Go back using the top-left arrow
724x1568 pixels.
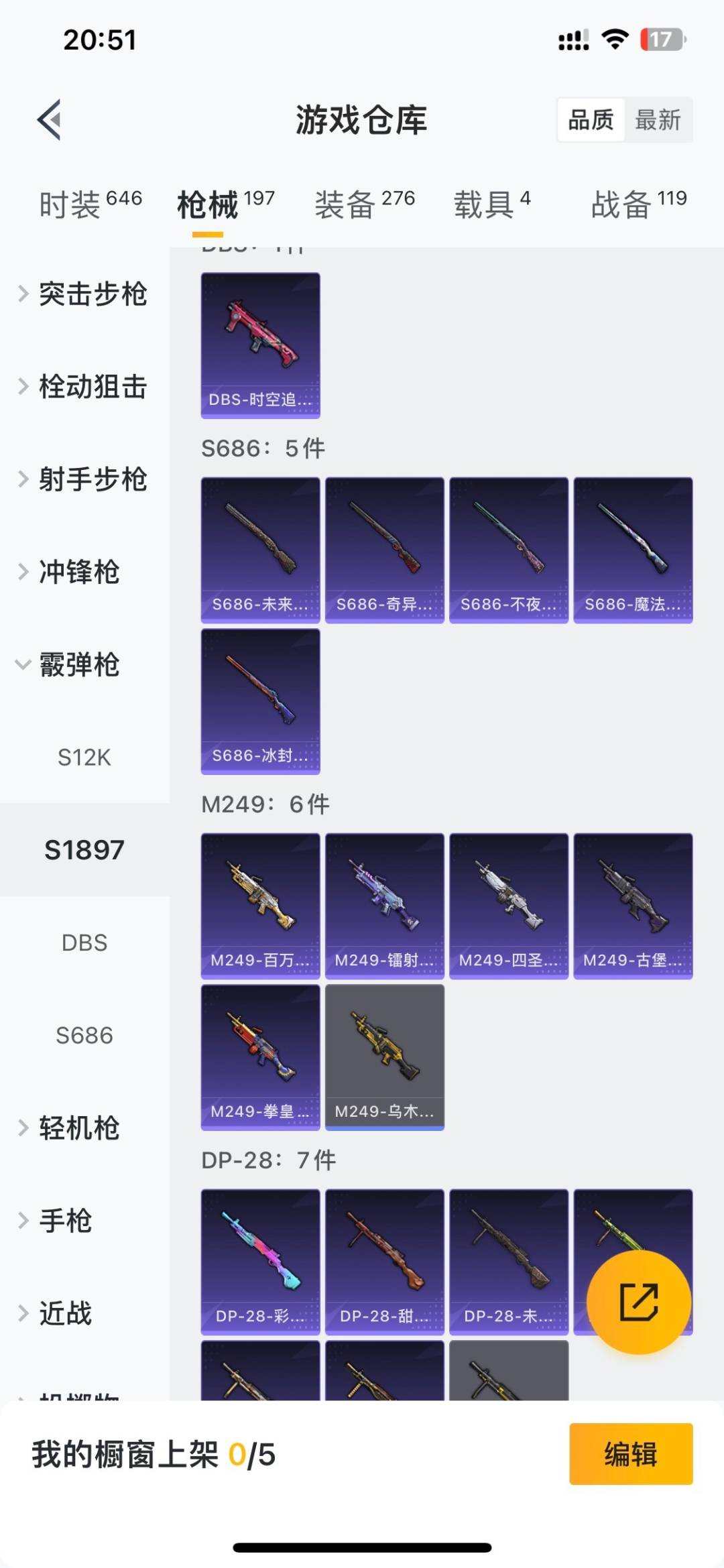[x=50, y=120]
